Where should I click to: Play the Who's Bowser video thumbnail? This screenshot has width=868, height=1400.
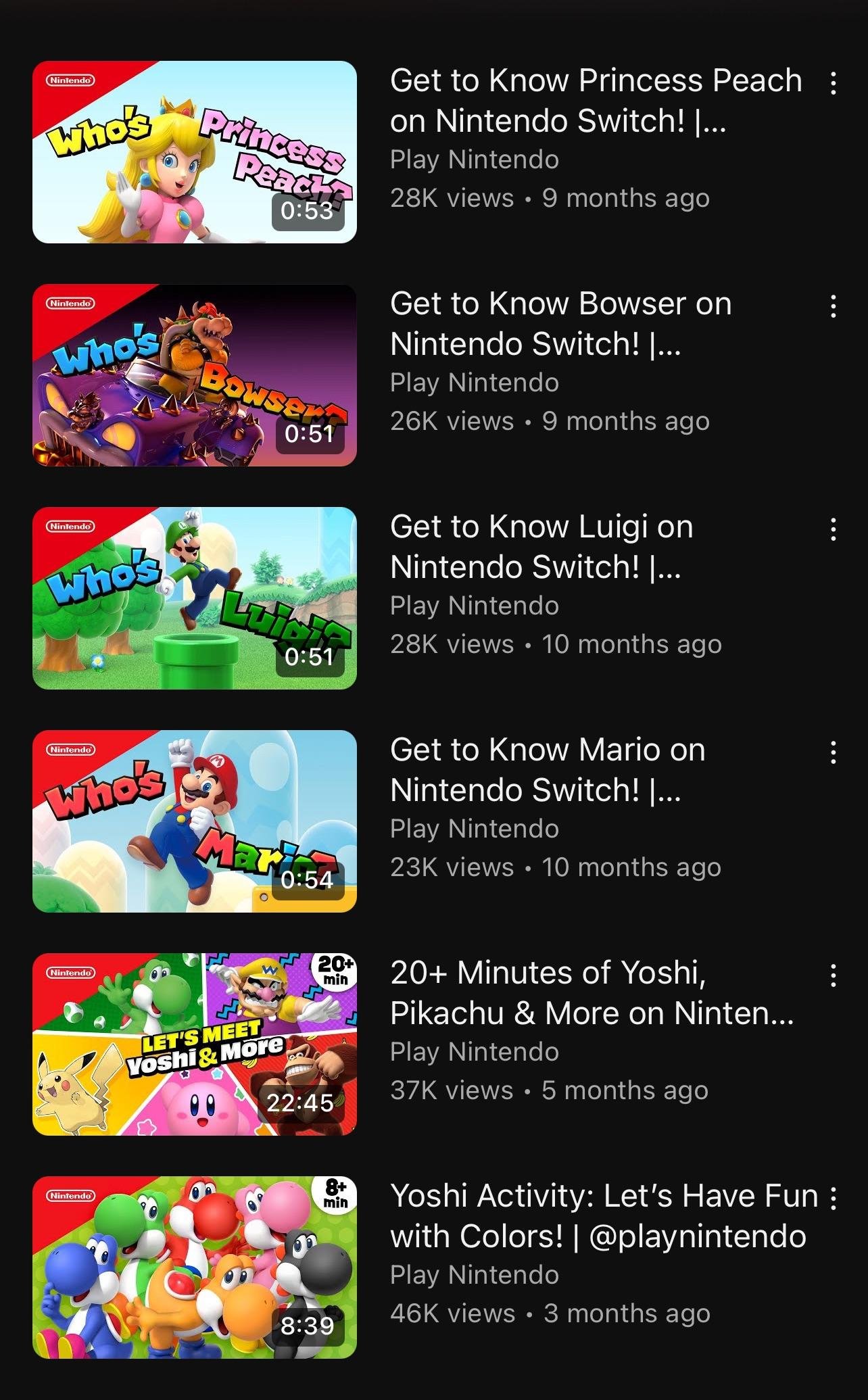click(195, 375)
